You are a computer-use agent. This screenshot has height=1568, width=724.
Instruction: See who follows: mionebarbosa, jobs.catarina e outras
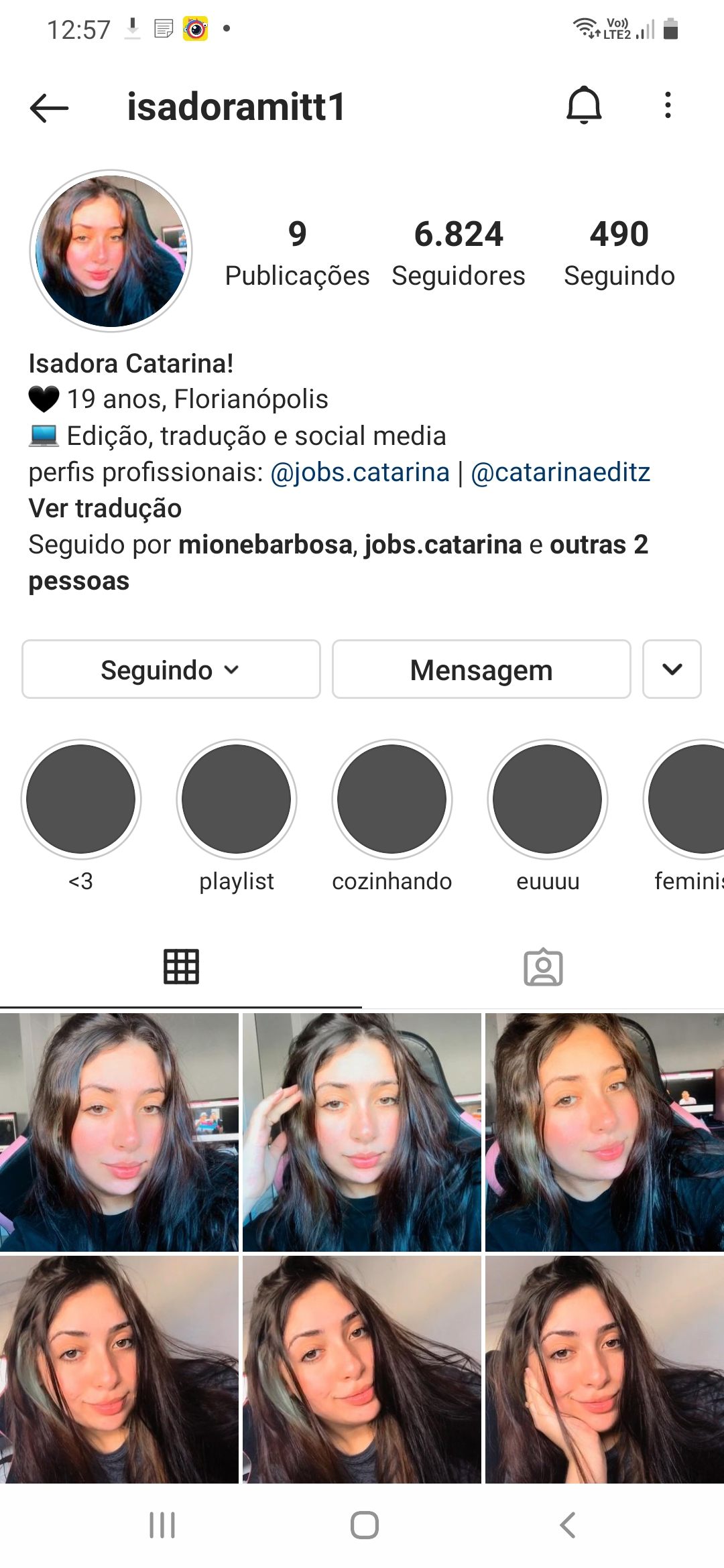point(338,562)
